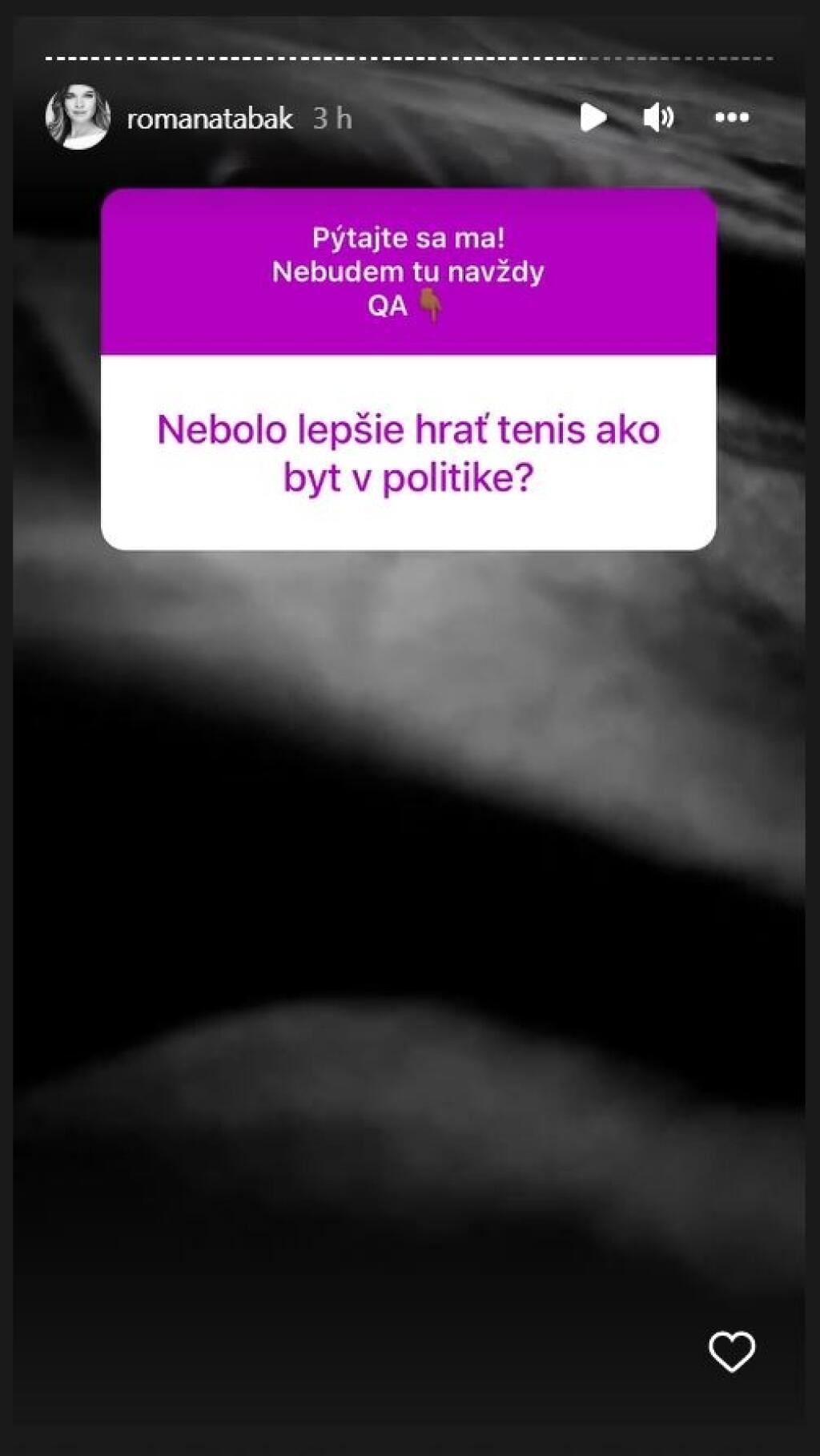Mute the story sound
The width and height of the screenshot is (820, 1456).
coord(658,118)
